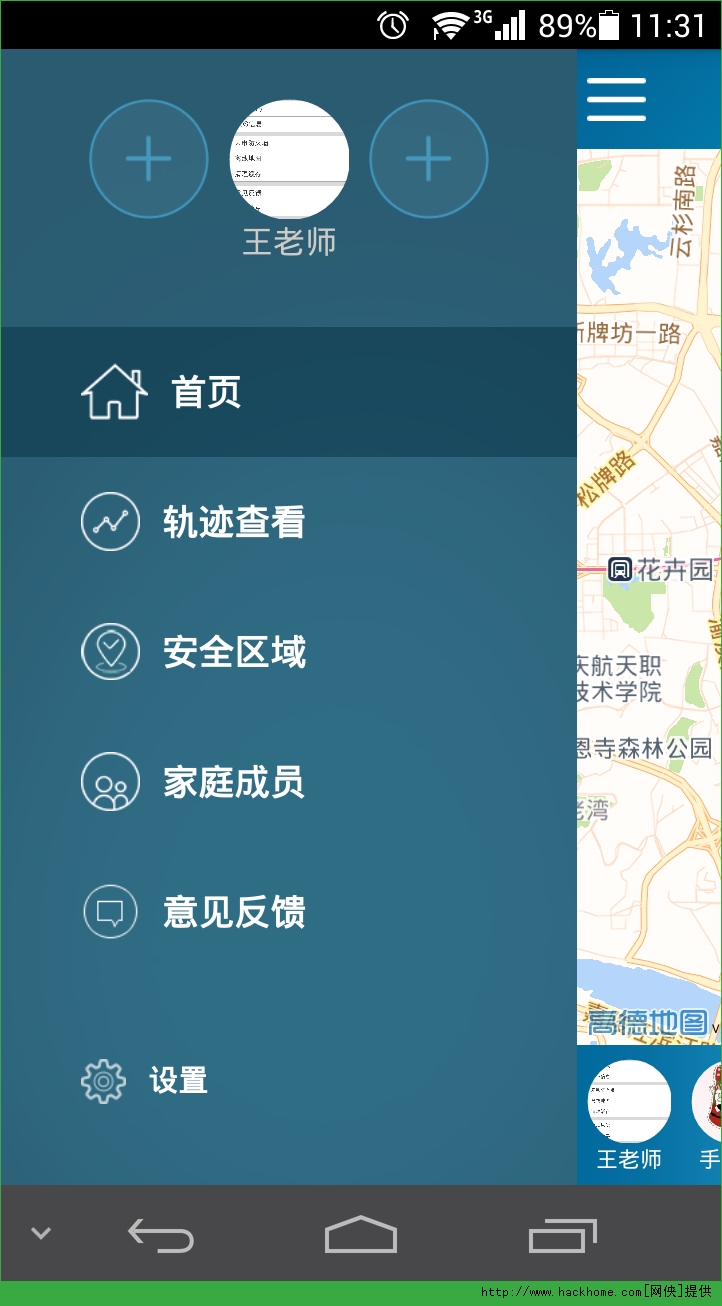This screenshot has width=722, height=1306.
Task: Tap the hamburger menu button
Action: 616,99
